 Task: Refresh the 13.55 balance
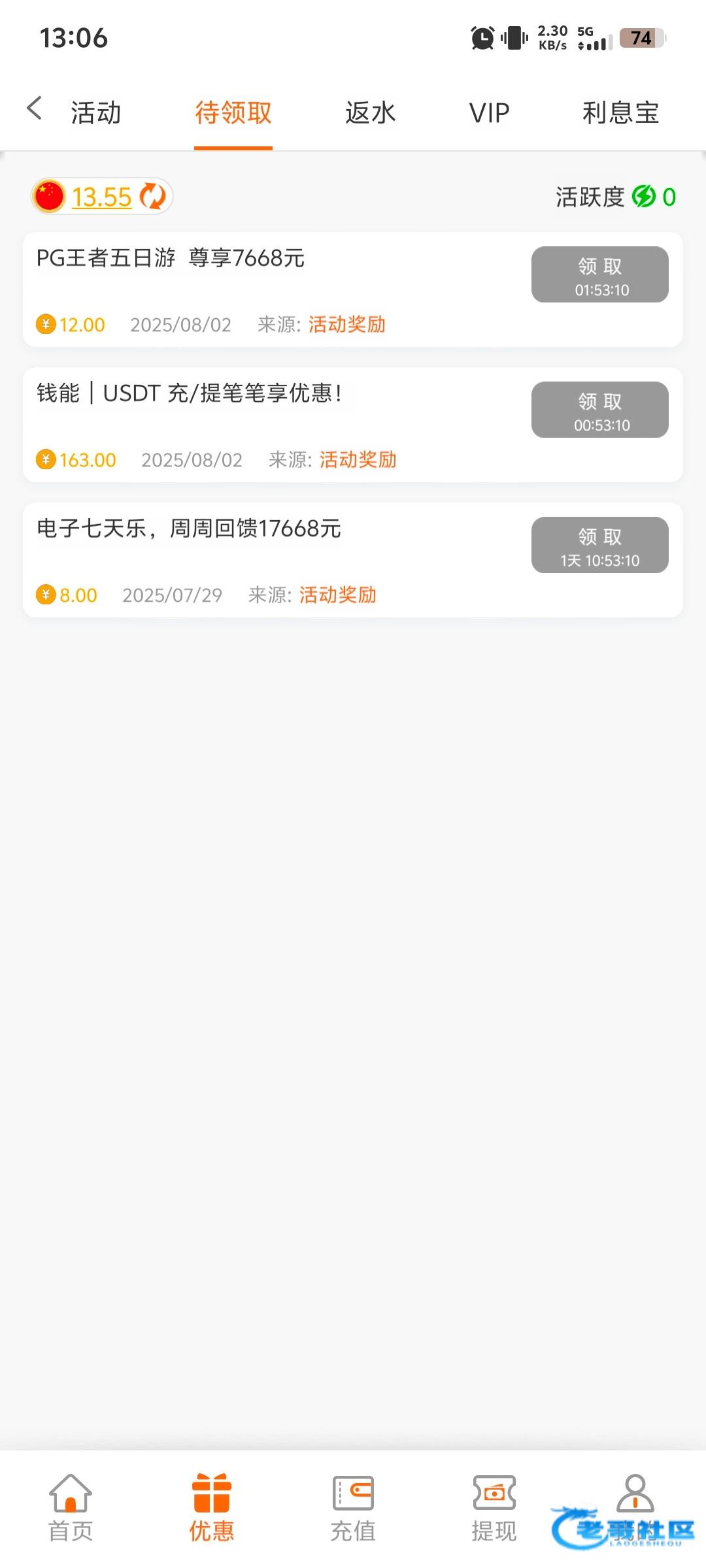coord(153,196)
